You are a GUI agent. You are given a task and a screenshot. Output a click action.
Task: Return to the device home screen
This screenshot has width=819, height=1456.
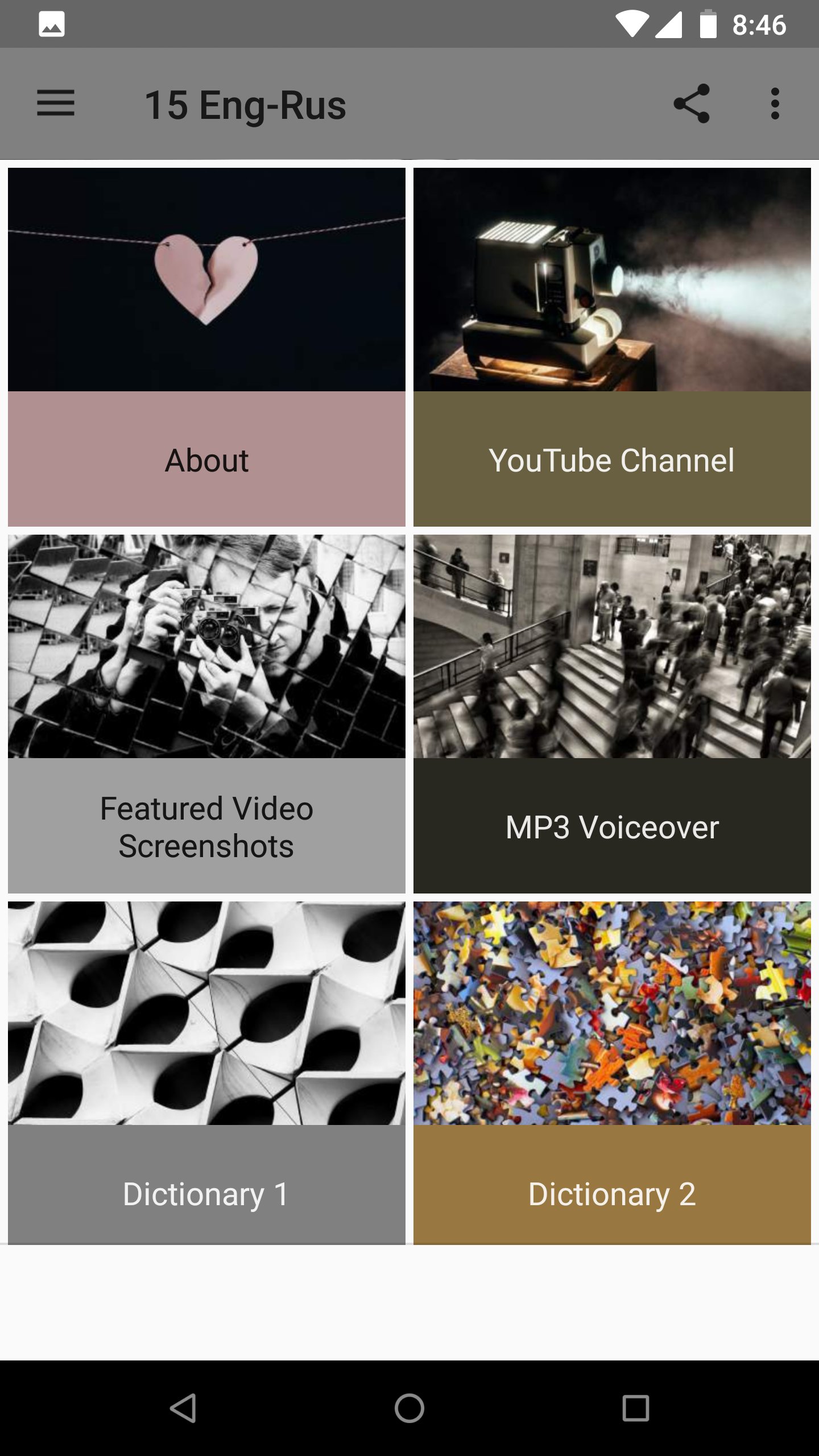point(409,1408)
